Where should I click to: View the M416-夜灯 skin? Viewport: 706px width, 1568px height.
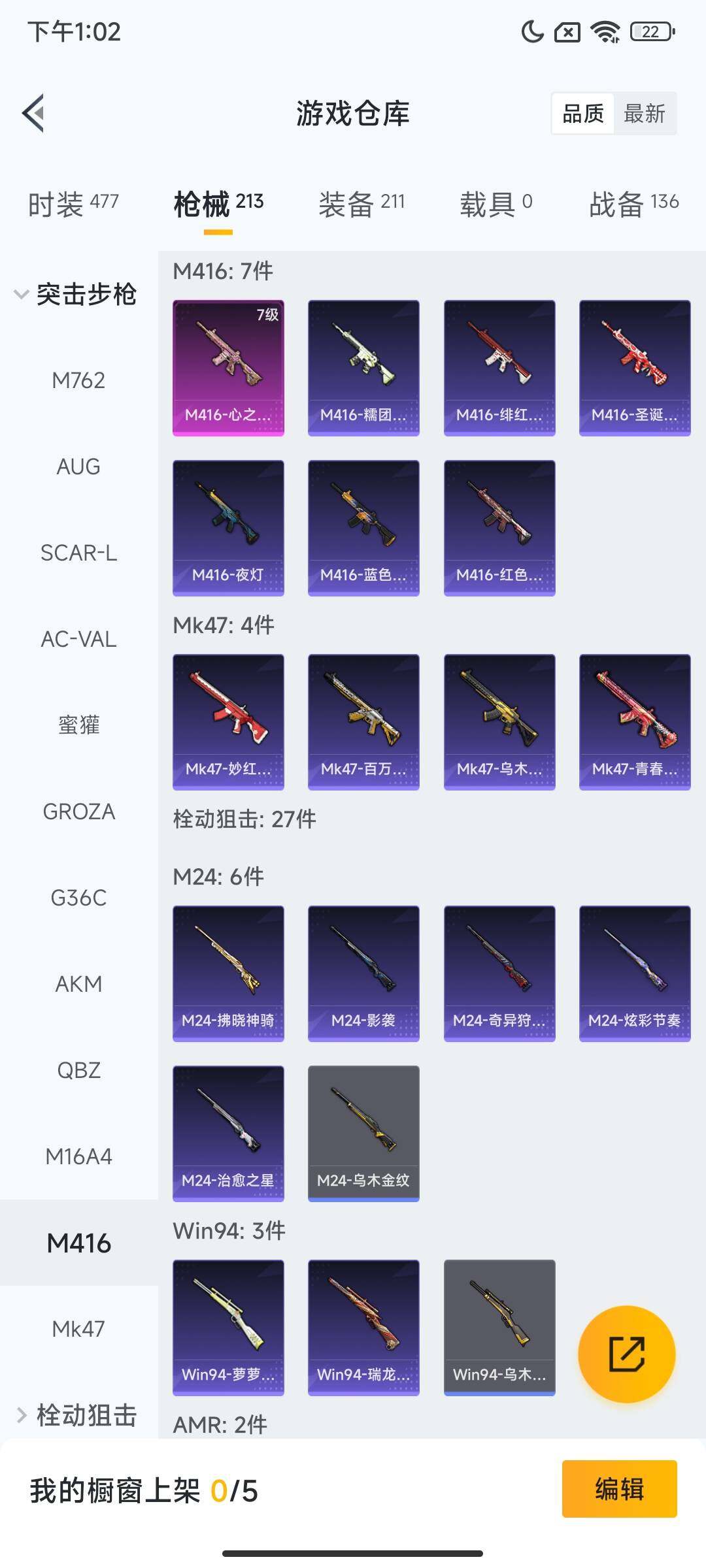coord(228,527)
